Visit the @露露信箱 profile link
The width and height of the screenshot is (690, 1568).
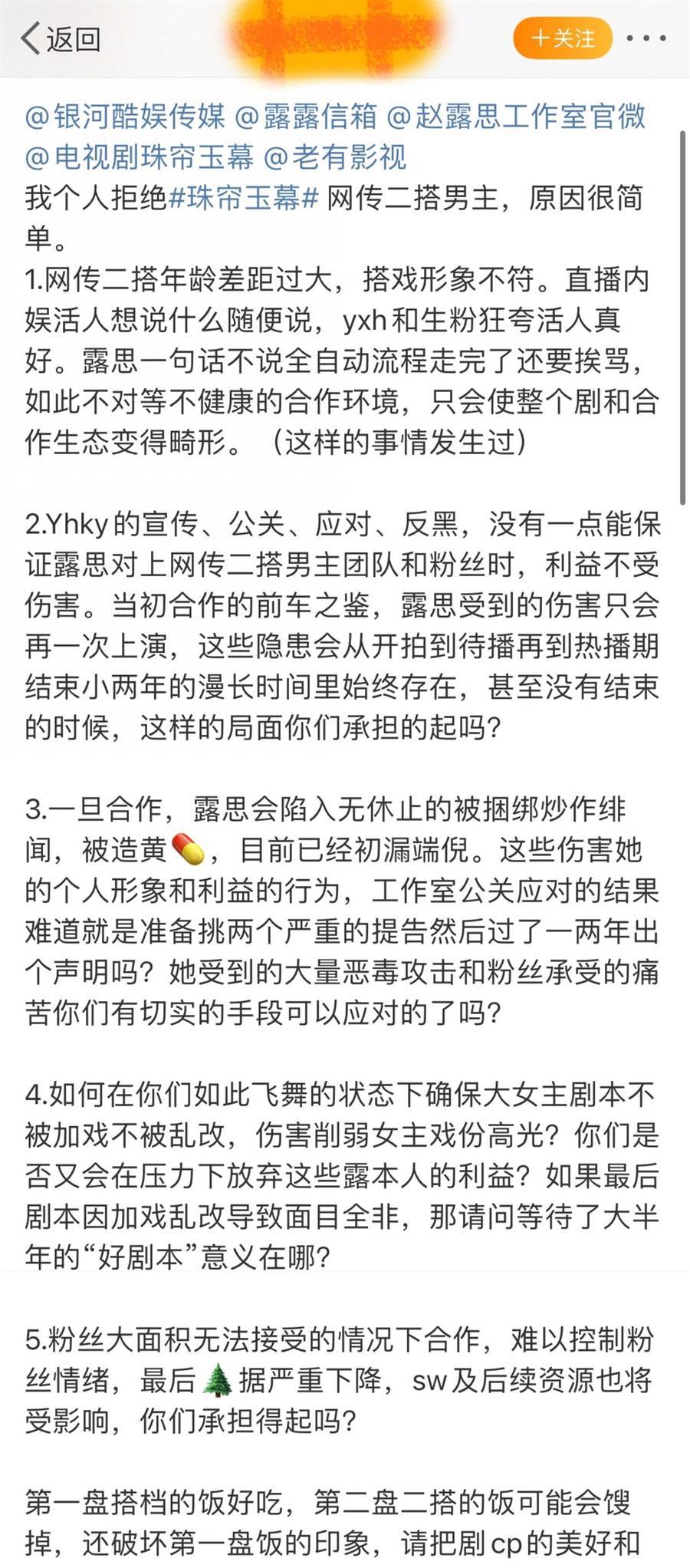click(305, 117)
